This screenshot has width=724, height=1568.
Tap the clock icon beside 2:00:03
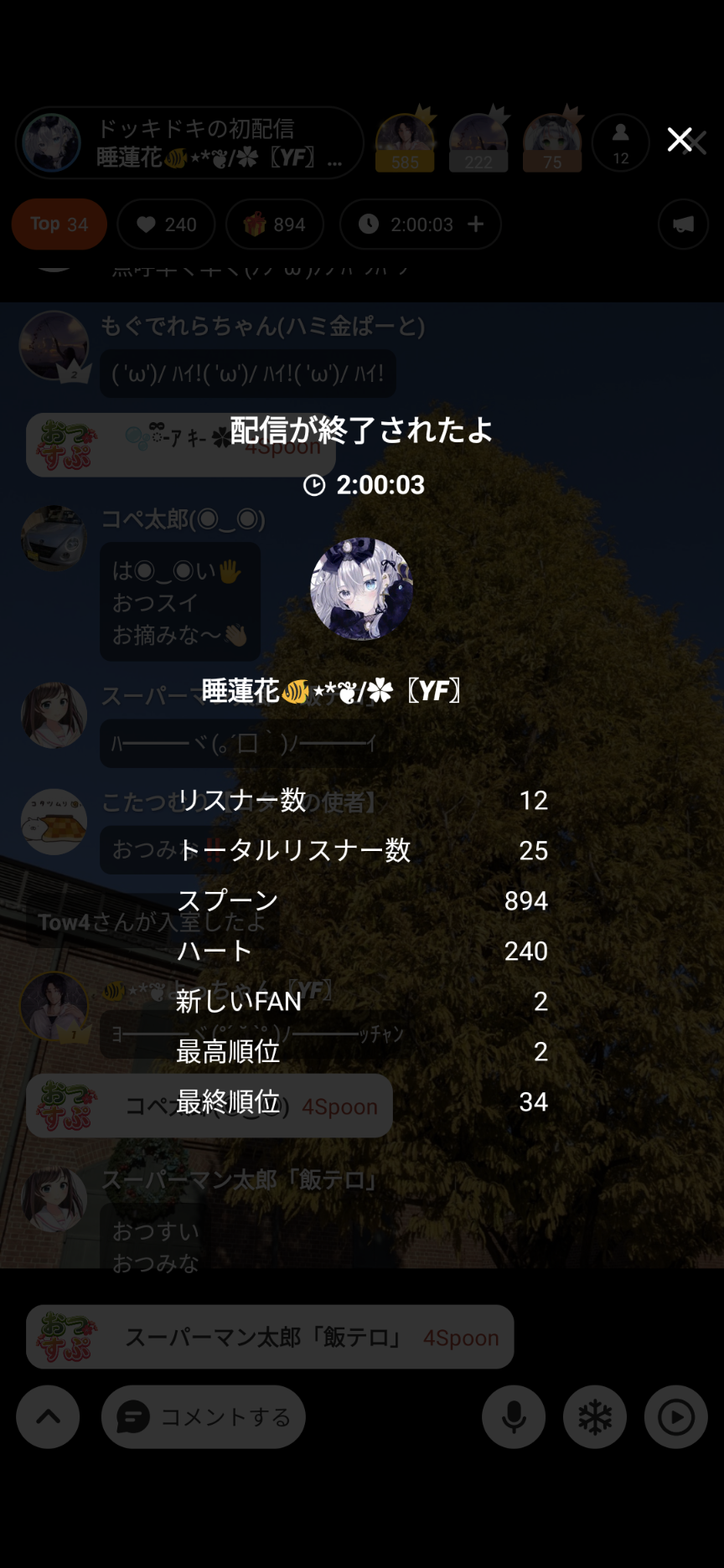(367, 224)
